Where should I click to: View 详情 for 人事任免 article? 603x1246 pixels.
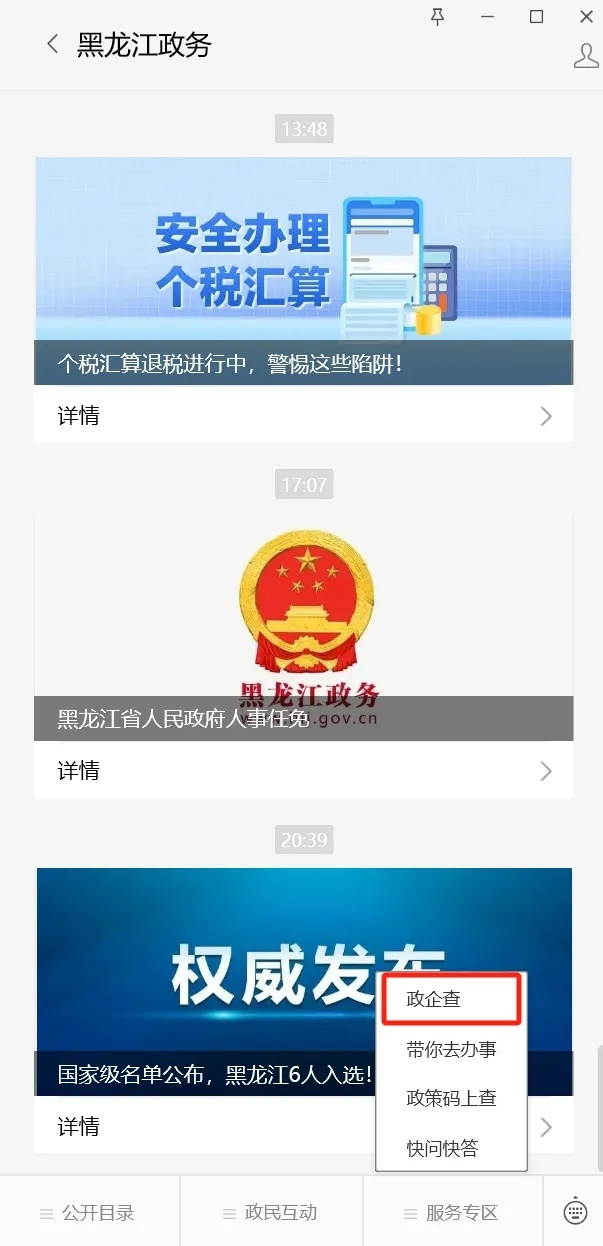coord(303,770)
